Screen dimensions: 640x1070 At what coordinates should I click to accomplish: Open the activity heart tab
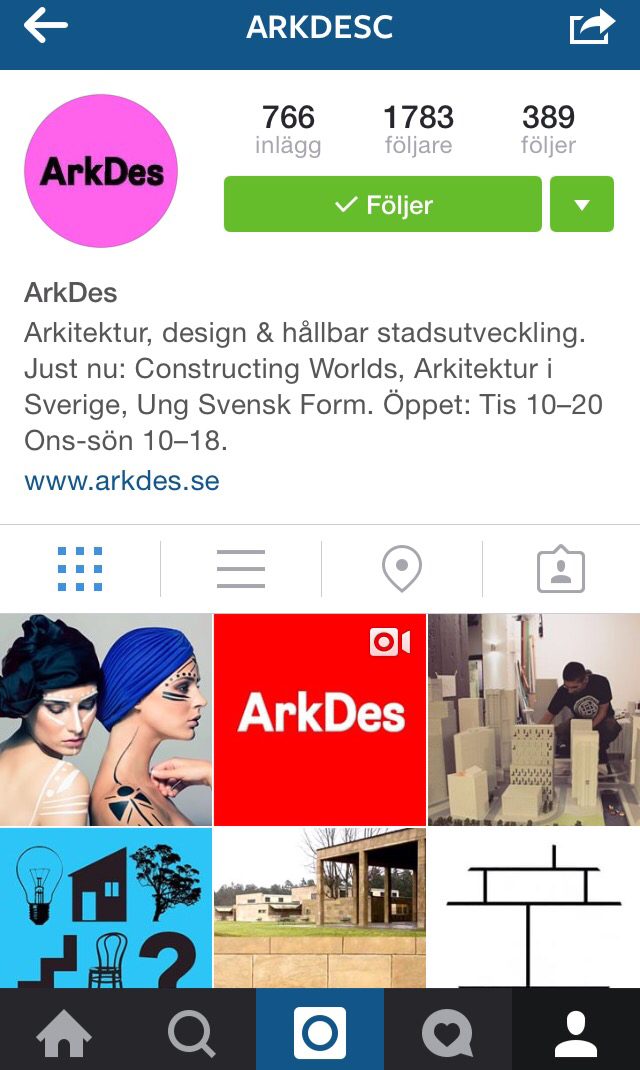(x=448, y=1030)
